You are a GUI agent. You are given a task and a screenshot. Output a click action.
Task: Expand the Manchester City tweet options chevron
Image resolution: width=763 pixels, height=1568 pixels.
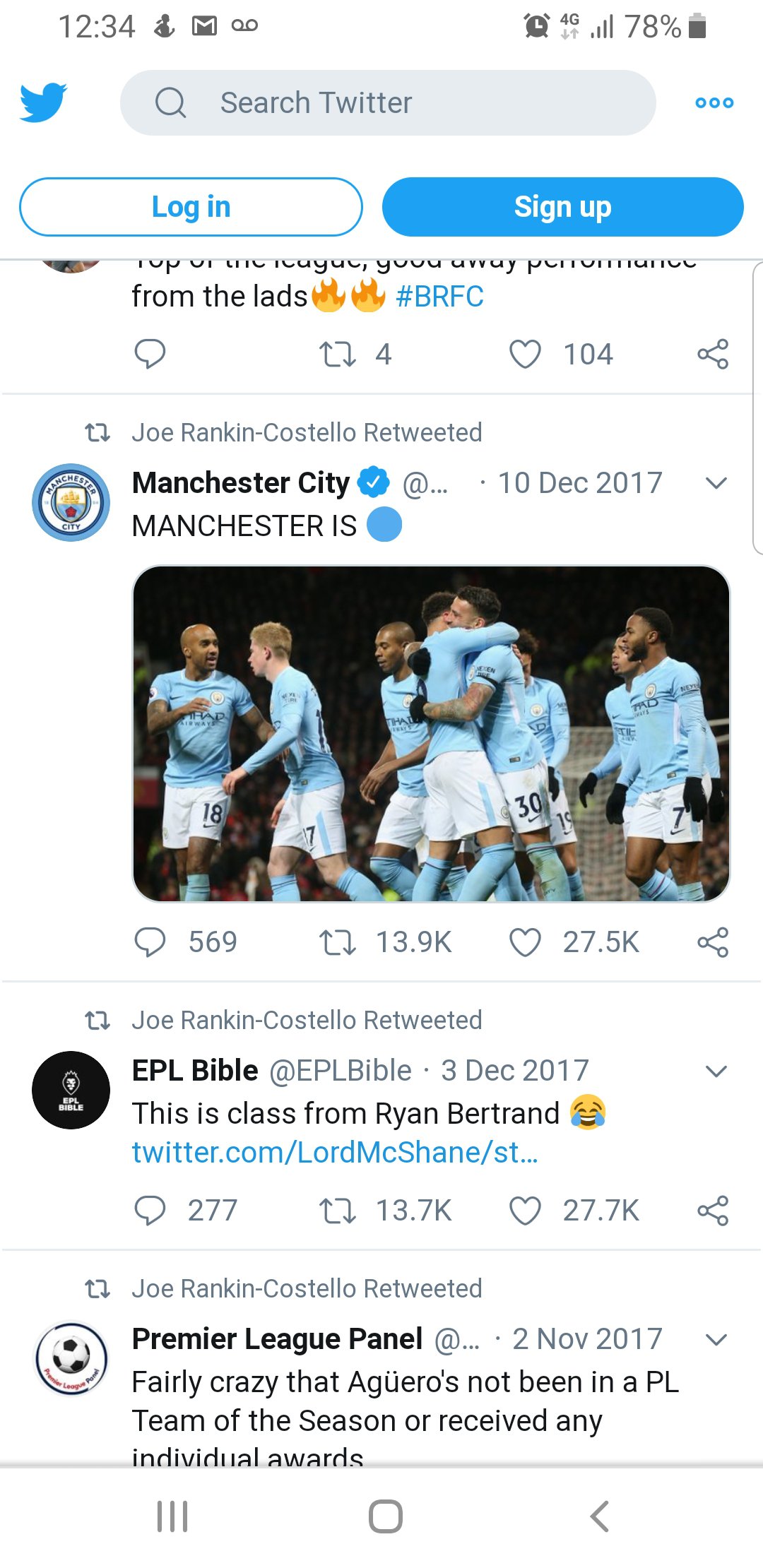click(x=716, y=483)
